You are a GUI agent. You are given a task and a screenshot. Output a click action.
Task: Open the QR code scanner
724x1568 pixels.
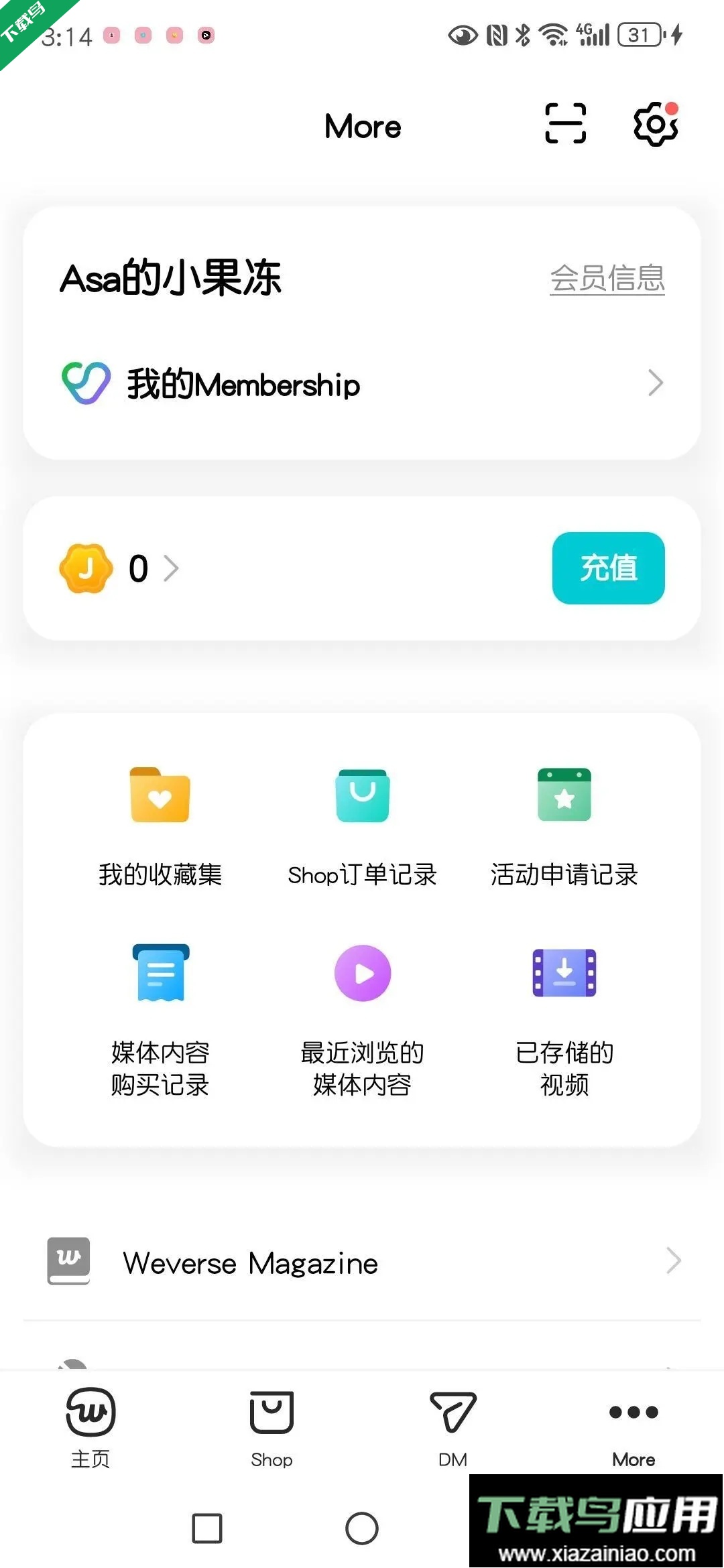pyautogui.click(x=564, y=125)
